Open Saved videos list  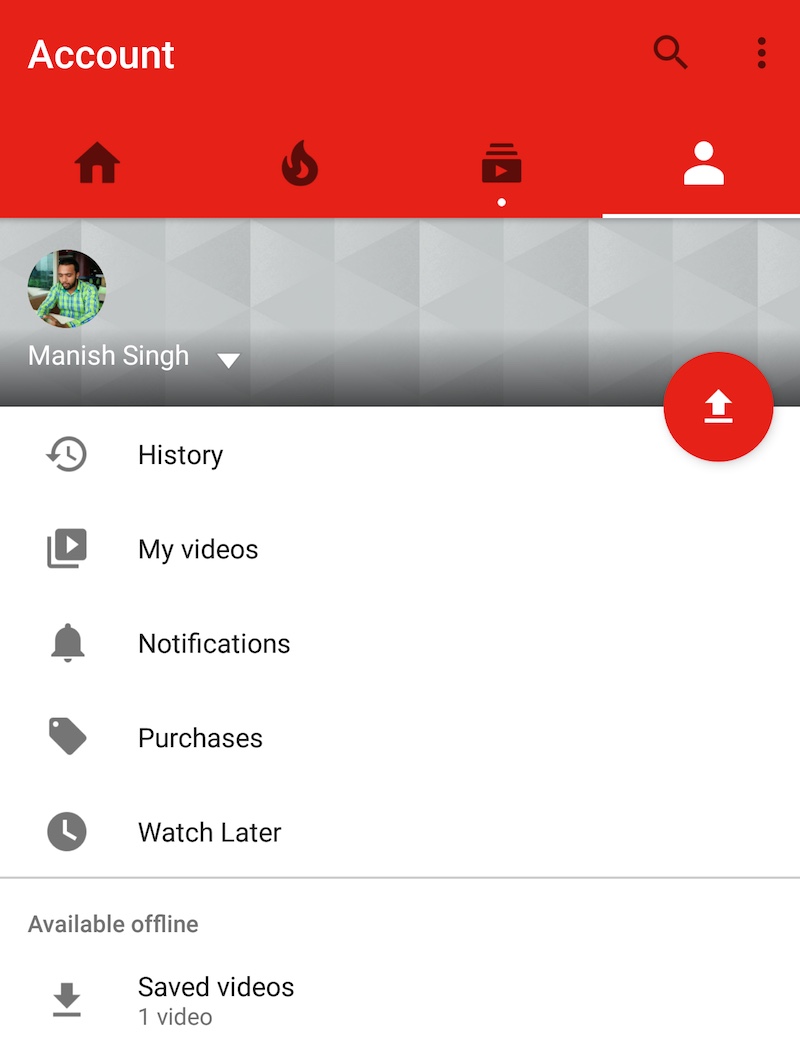(215, 987)
